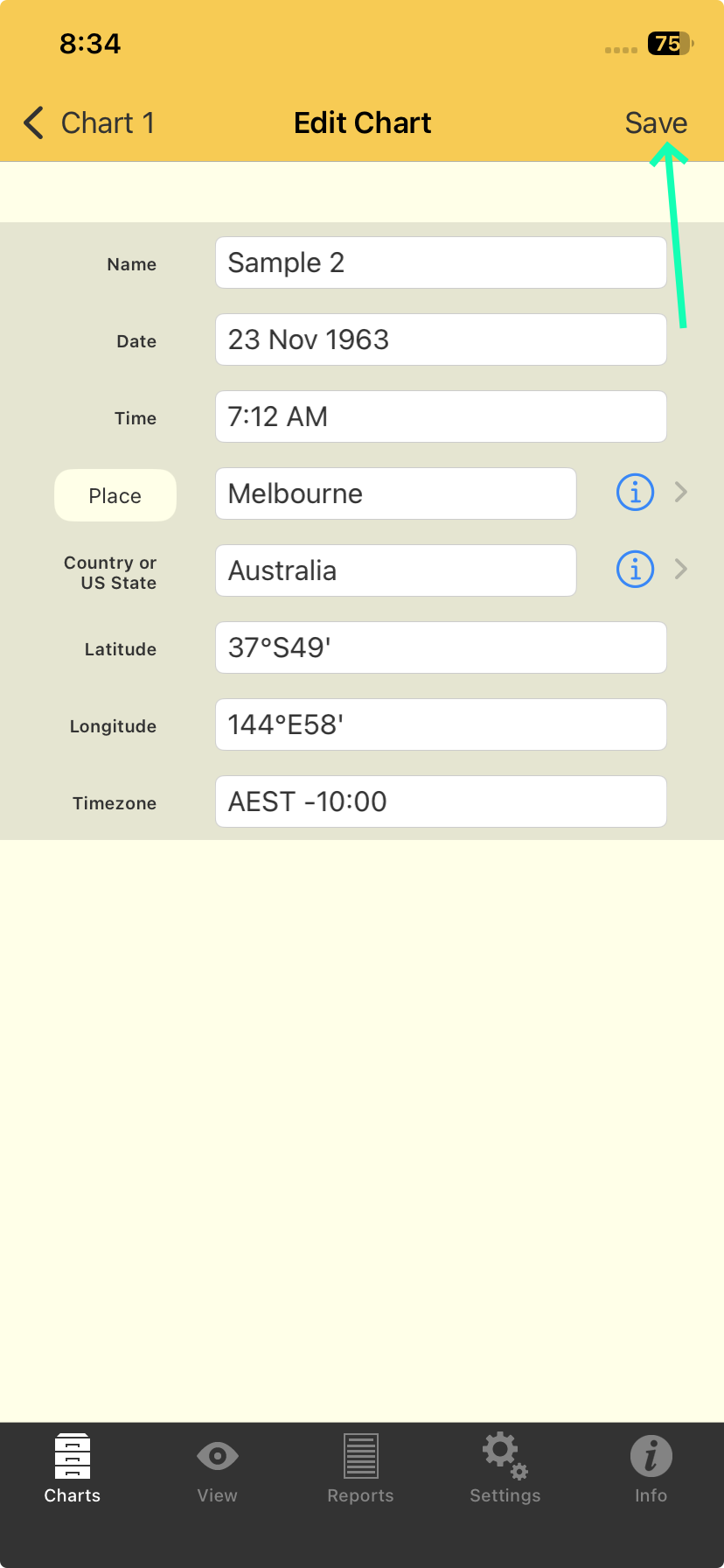This screenshot has width=724, height=1568.
Task: Switch to the Charts tab
Action: (73, 1469)
